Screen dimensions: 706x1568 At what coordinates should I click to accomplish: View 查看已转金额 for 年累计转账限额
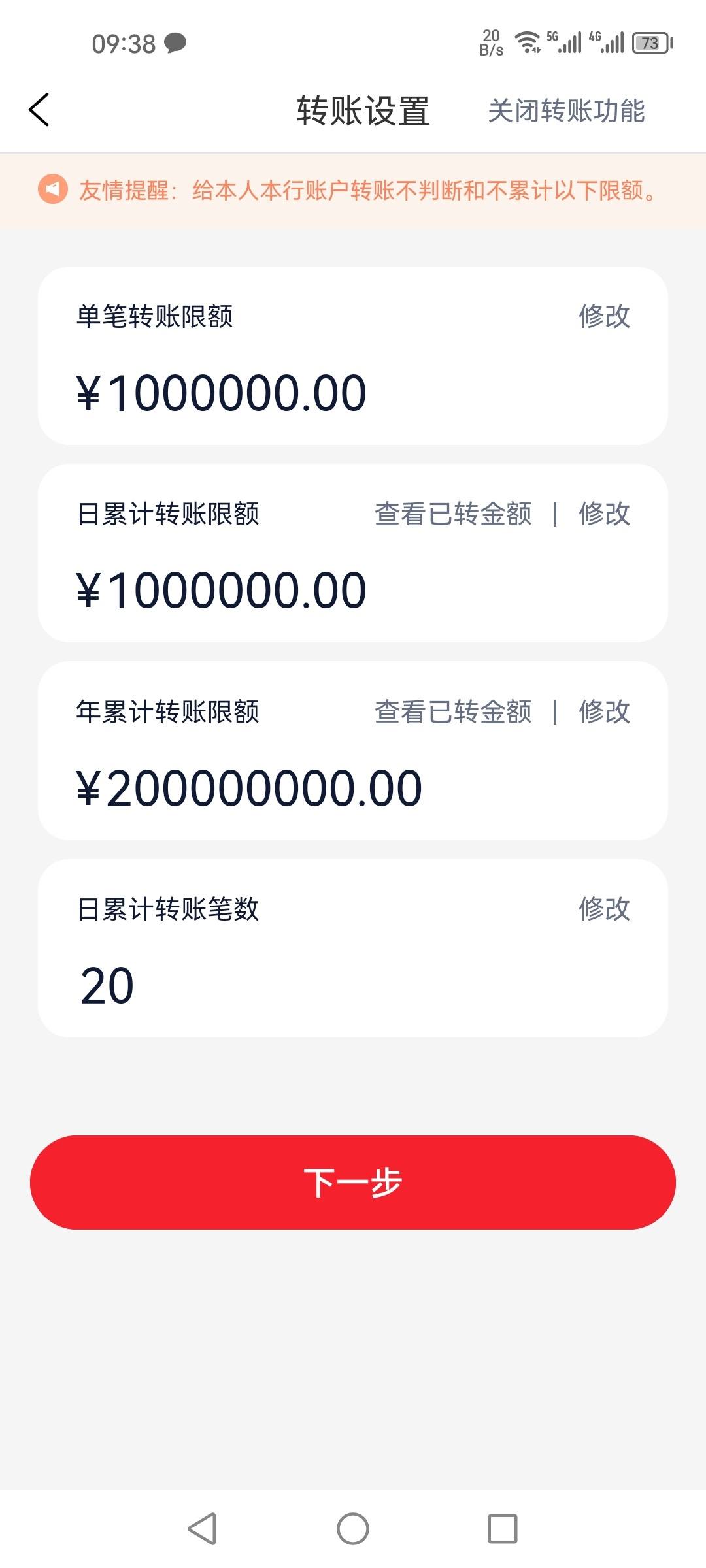pyautogui.click(x=453, y=711)
